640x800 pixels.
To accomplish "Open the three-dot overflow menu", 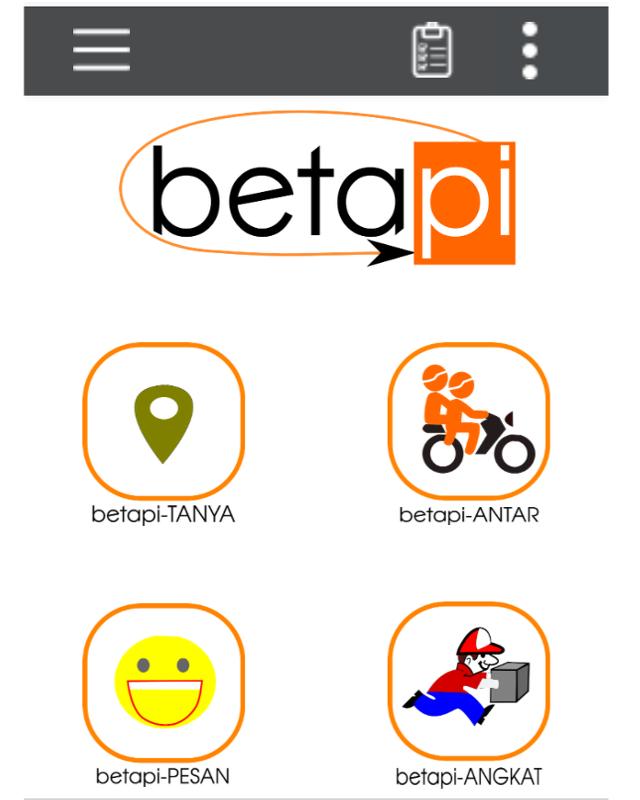I will (x=530, y=50).
